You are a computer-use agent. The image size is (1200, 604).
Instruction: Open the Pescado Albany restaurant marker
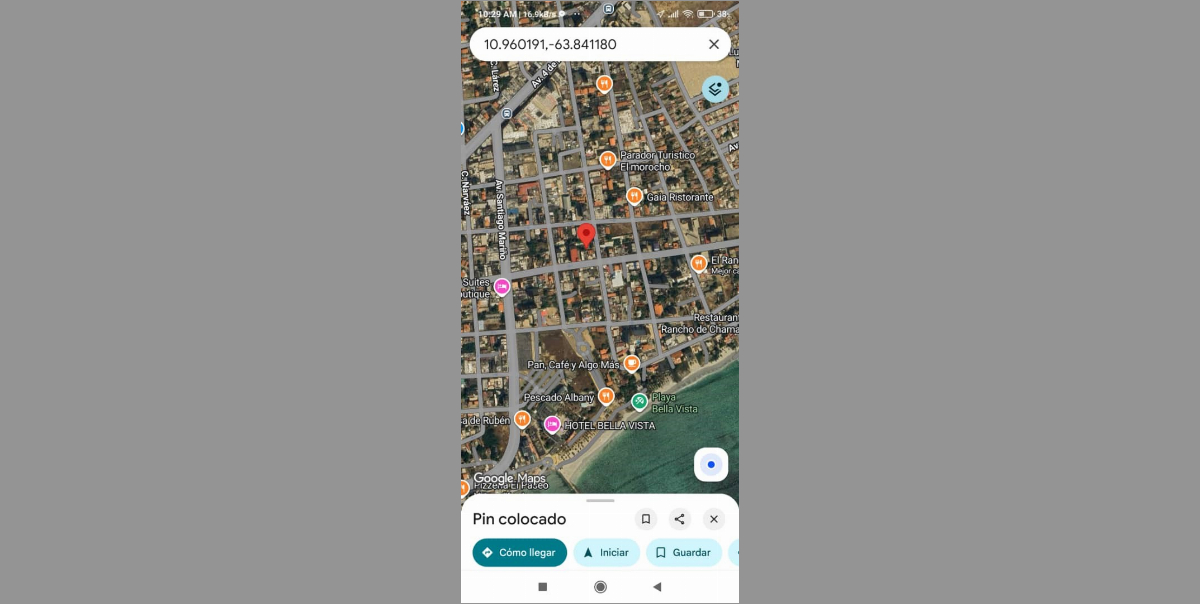[606, 397]
